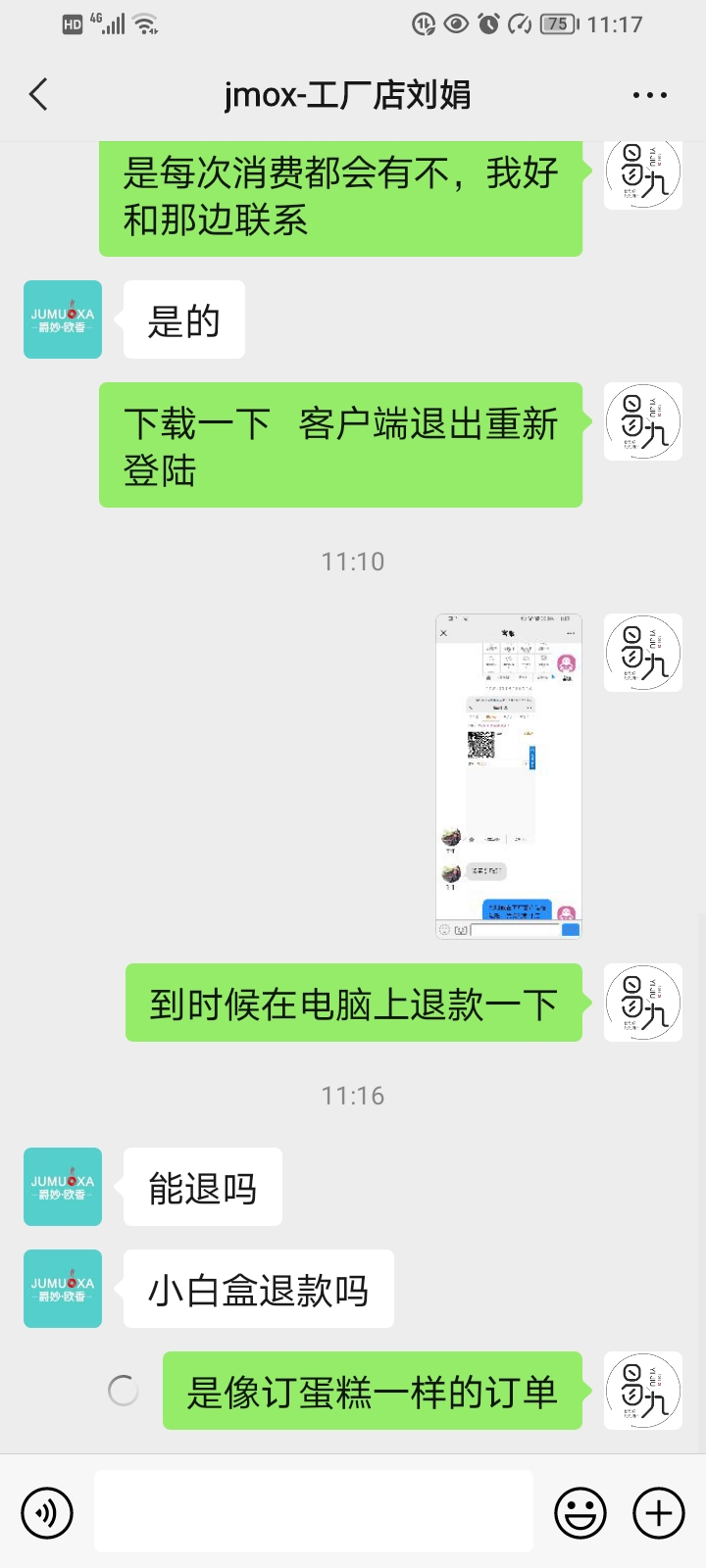Open the JUMUOXA avatar beside 是的
Viewport: 706px width, 1568px height.
63,319
